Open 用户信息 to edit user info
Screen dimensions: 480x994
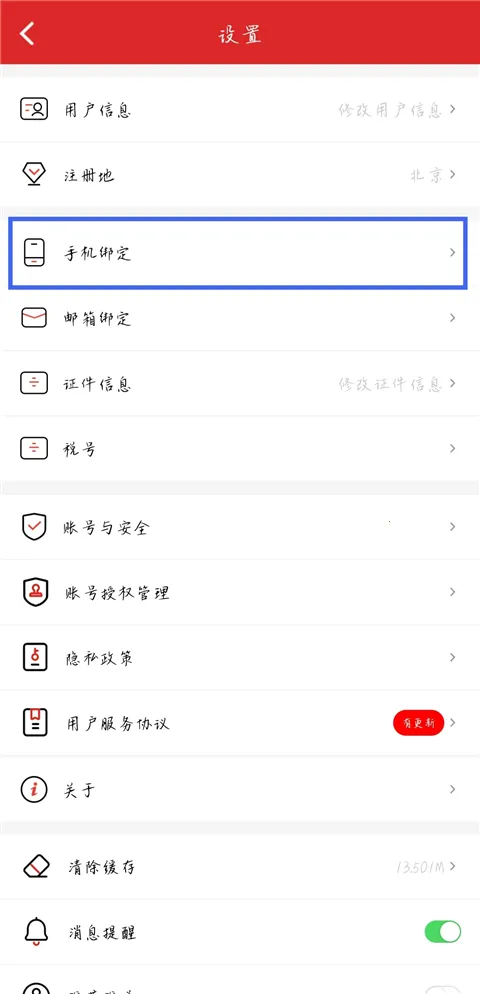coord(240,110)
